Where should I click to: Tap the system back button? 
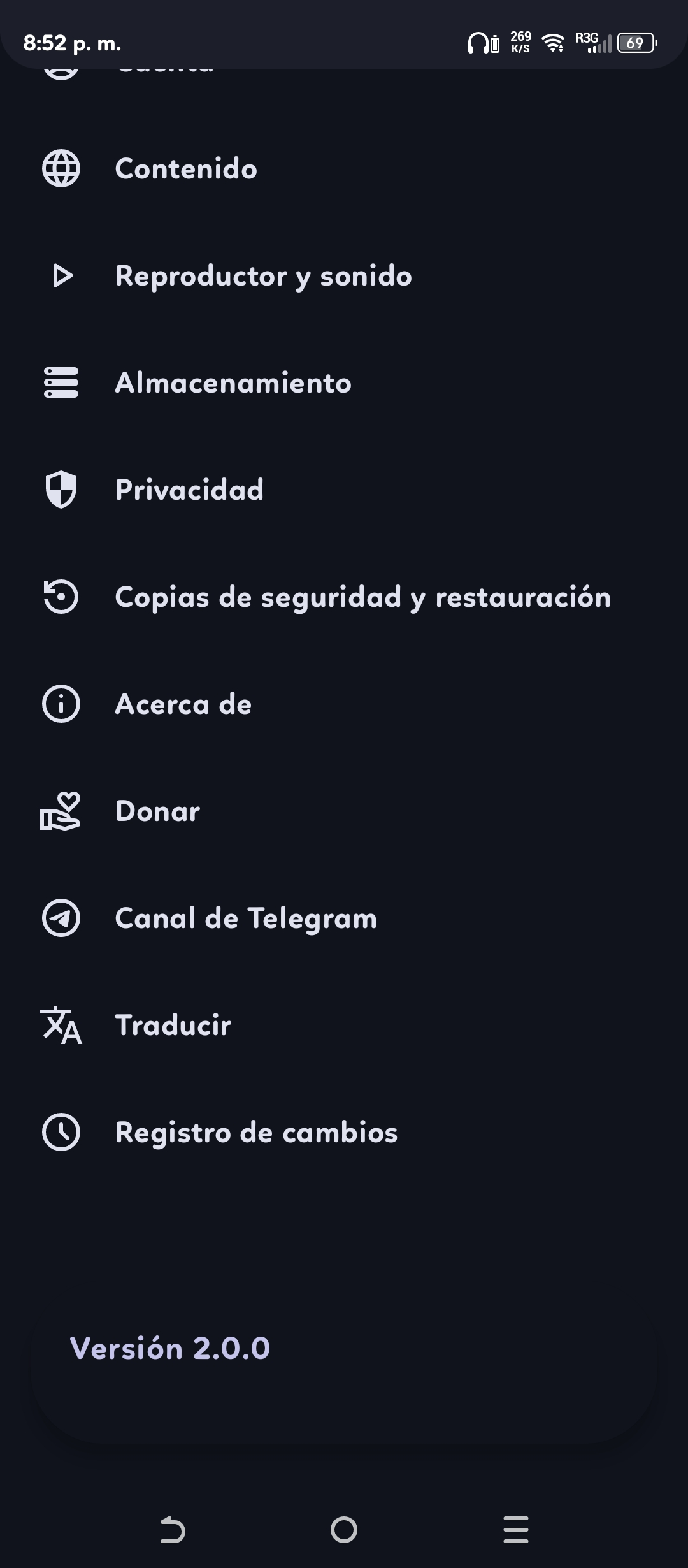172,1529
